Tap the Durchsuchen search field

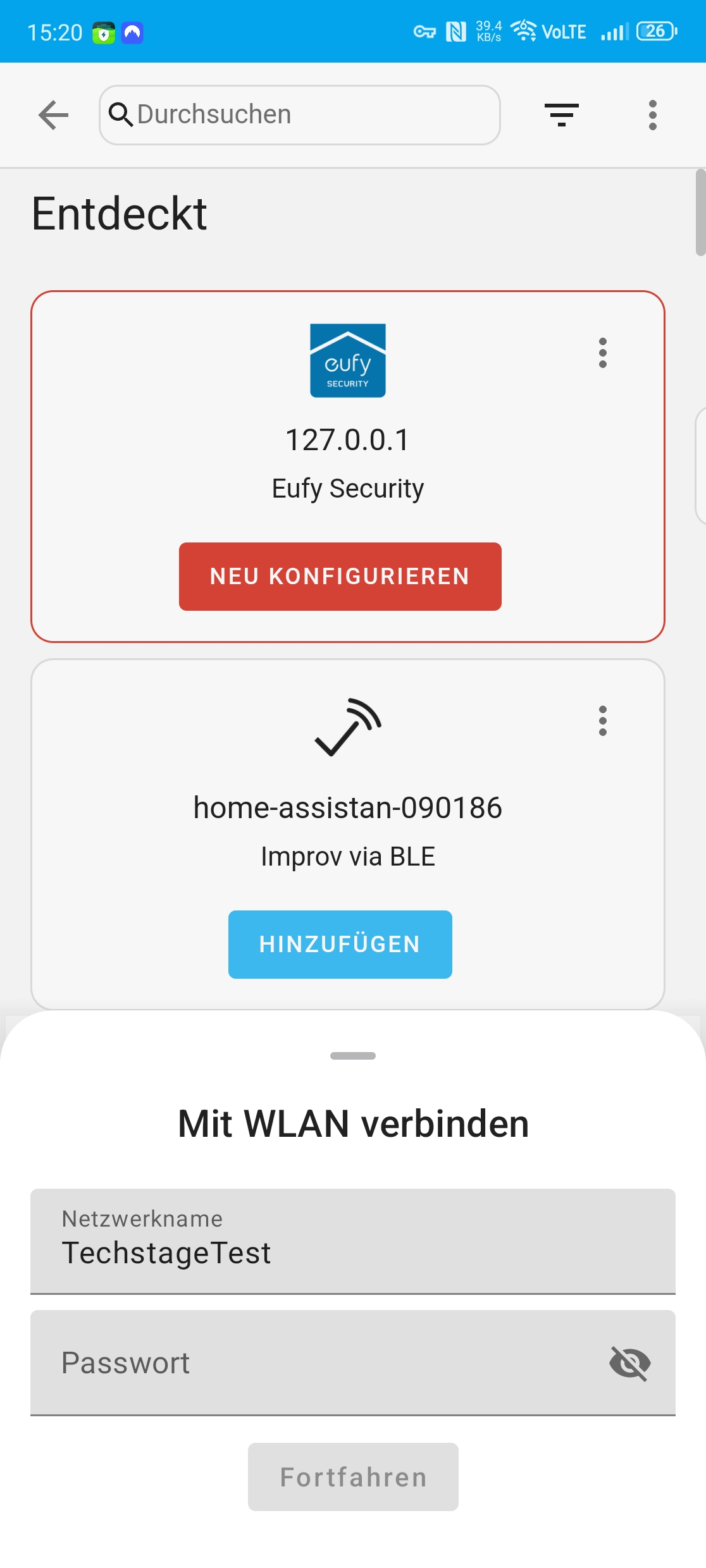[300, 115]
